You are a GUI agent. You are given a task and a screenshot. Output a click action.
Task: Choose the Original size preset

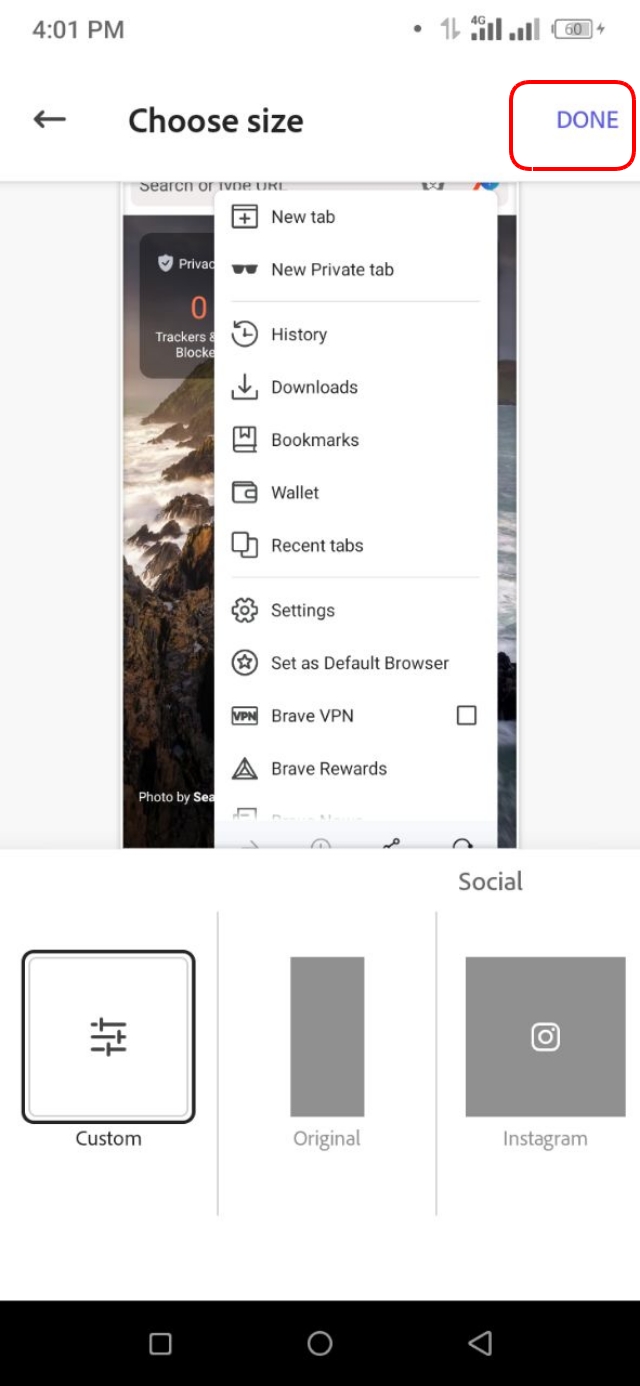click(327, 1037)
